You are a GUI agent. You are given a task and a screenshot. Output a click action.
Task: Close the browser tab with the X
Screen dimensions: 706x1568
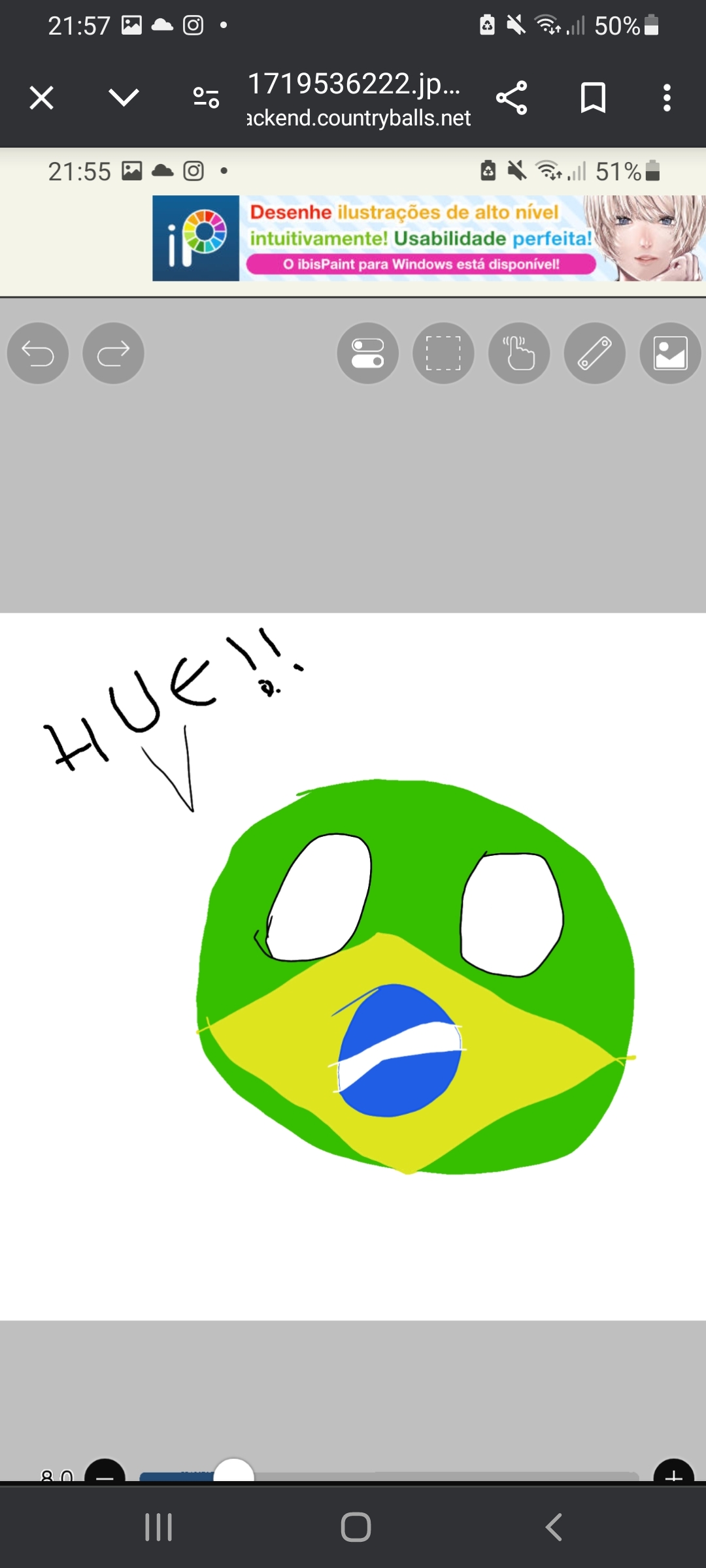click(41, 98)
